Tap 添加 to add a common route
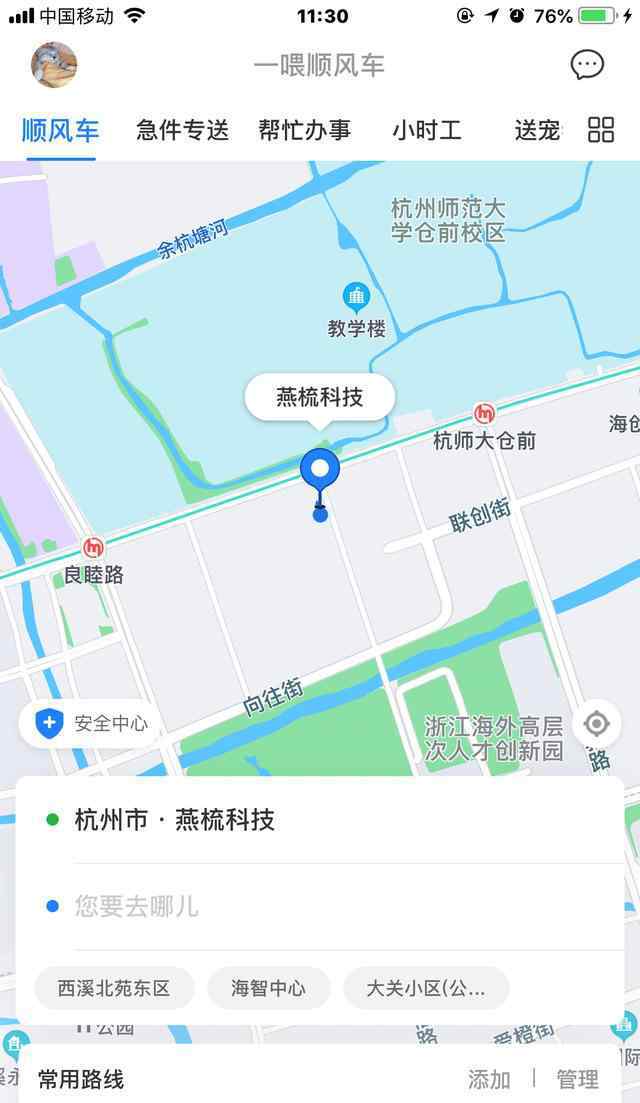 point(489,1079)
